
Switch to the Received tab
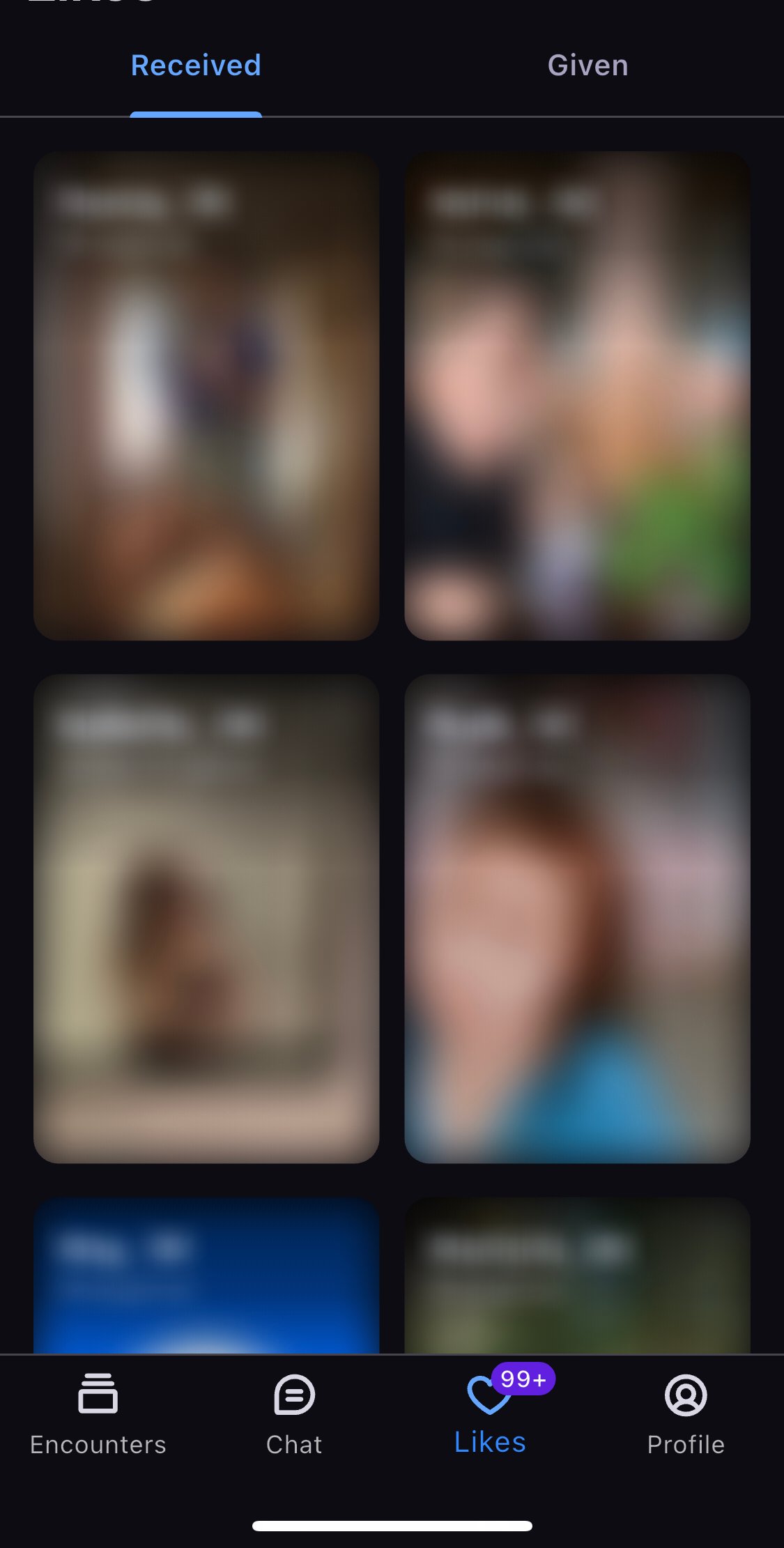196,66
